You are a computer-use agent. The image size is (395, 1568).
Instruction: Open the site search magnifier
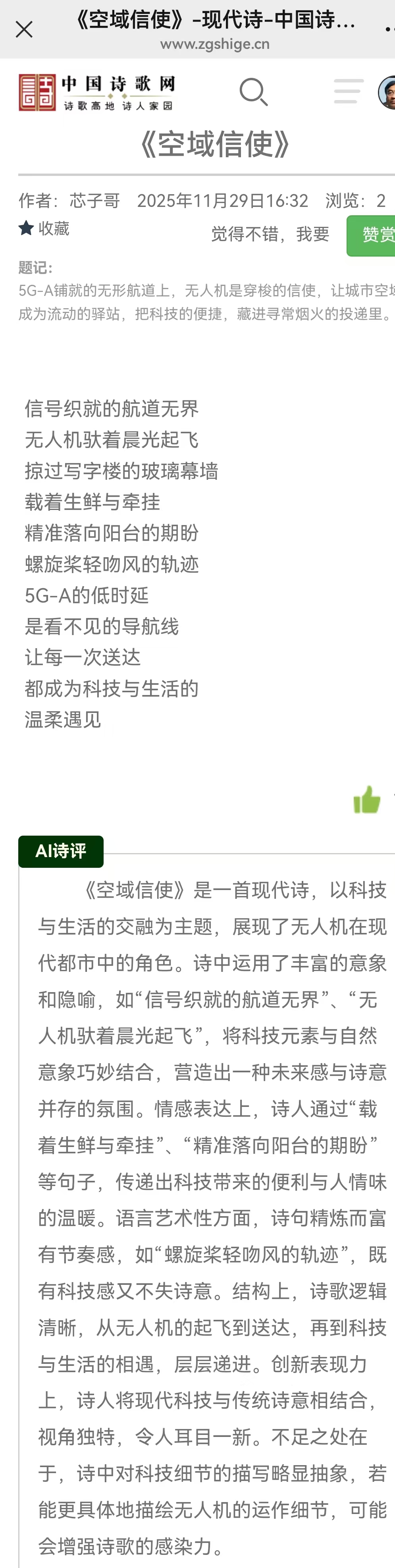pyautogui.click(x=253, y=92)
